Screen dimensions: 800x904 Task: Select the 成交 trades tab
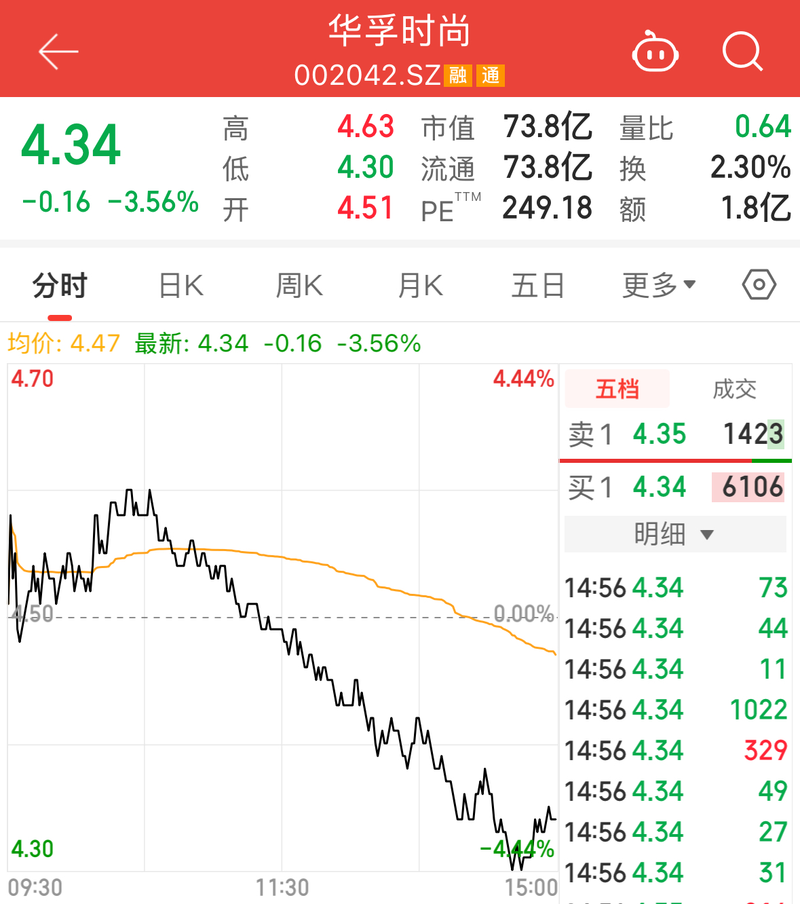point(734,389)
